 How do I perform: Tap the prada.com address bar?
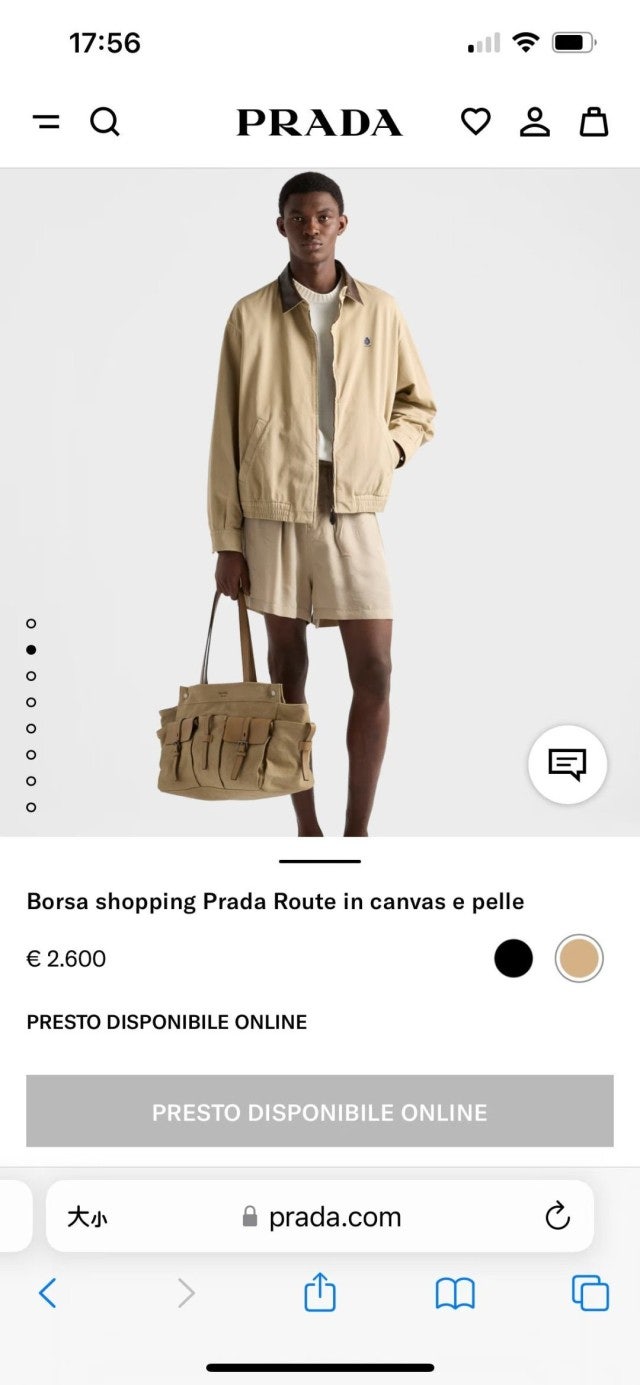point(320,1216)
